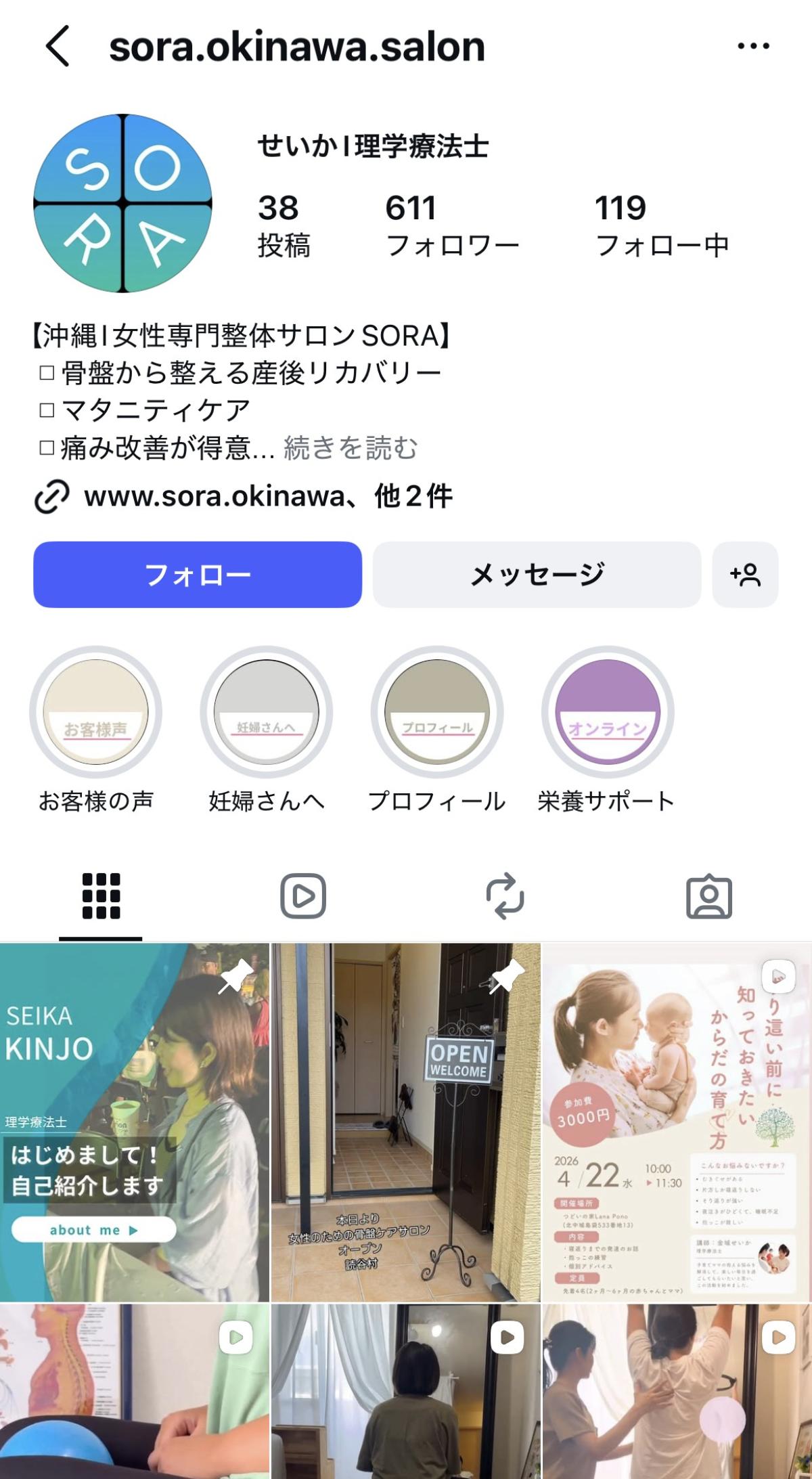
Task: Open the pinned OPEN WELCOME sign post
Action: [x=405, y=1122]
